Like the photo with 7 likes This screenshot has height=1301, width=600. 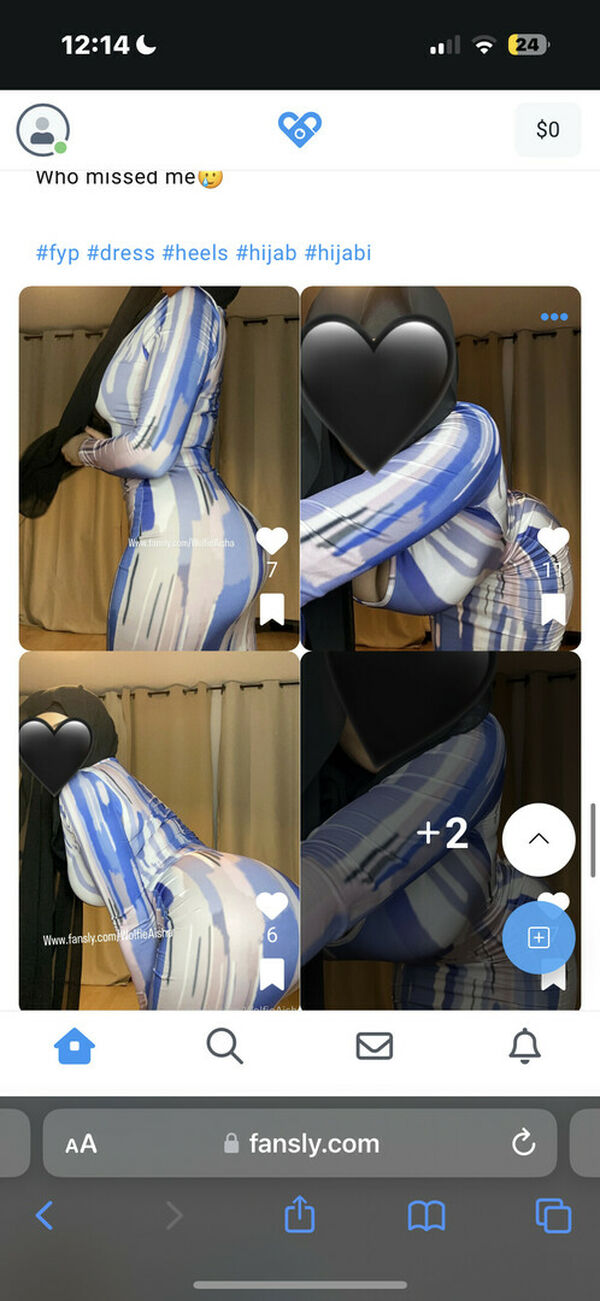click(x=272, y=542)
